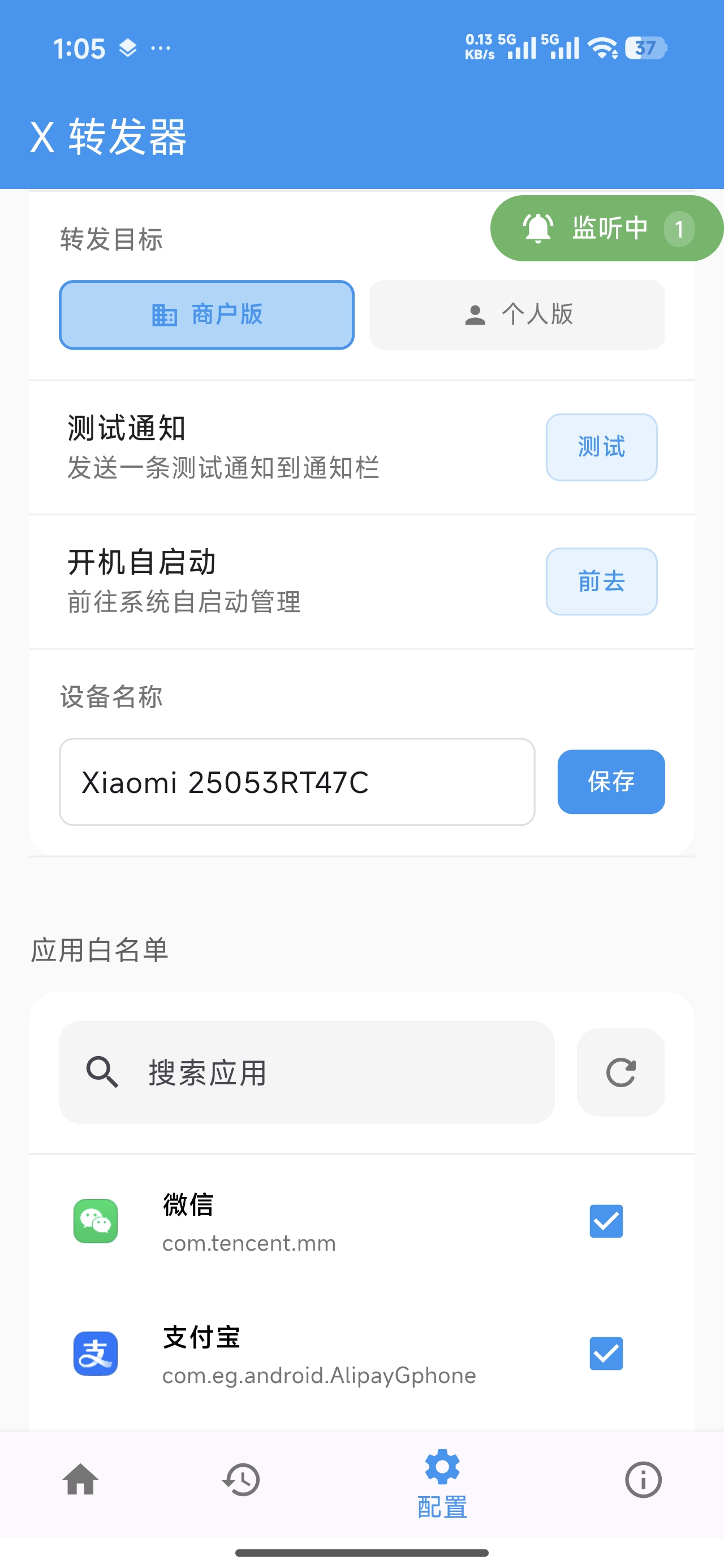Viewport: 724px width, 1568px height.
Task: Open the home tab
Action: 80,1480
